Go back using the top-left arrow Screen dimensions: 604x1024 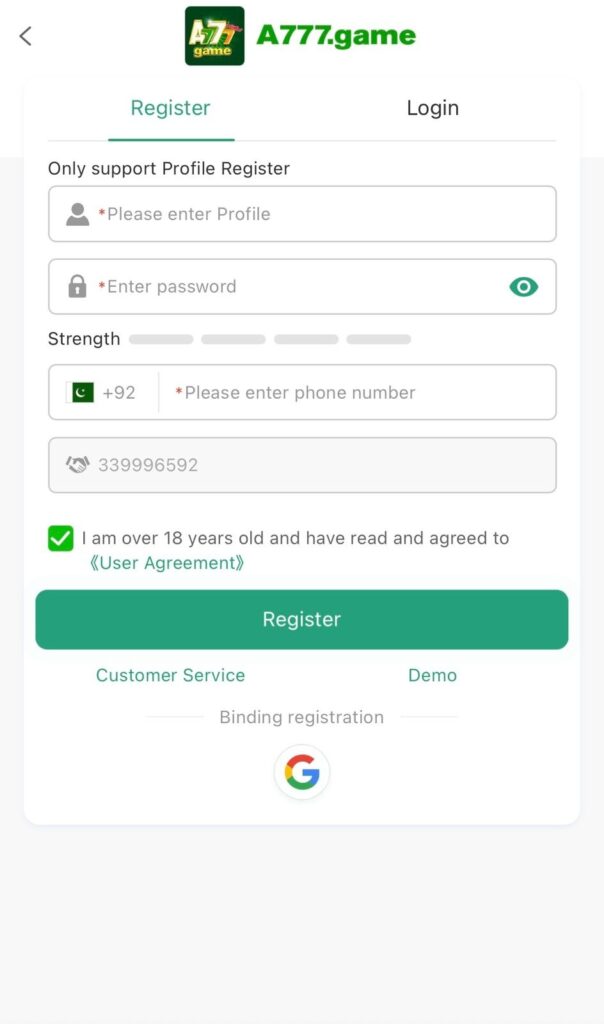coord(26,36)
